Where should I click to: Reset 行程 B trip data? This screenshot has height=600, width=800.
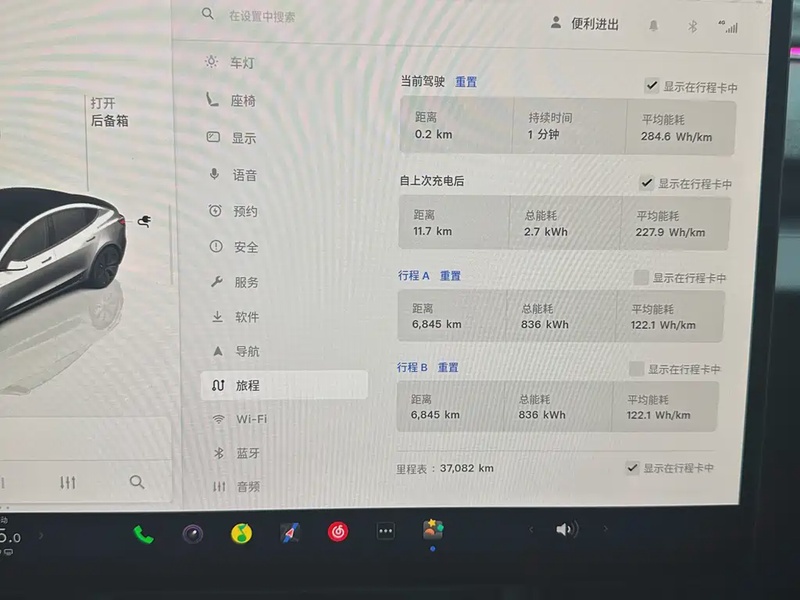tap(448, 368)
